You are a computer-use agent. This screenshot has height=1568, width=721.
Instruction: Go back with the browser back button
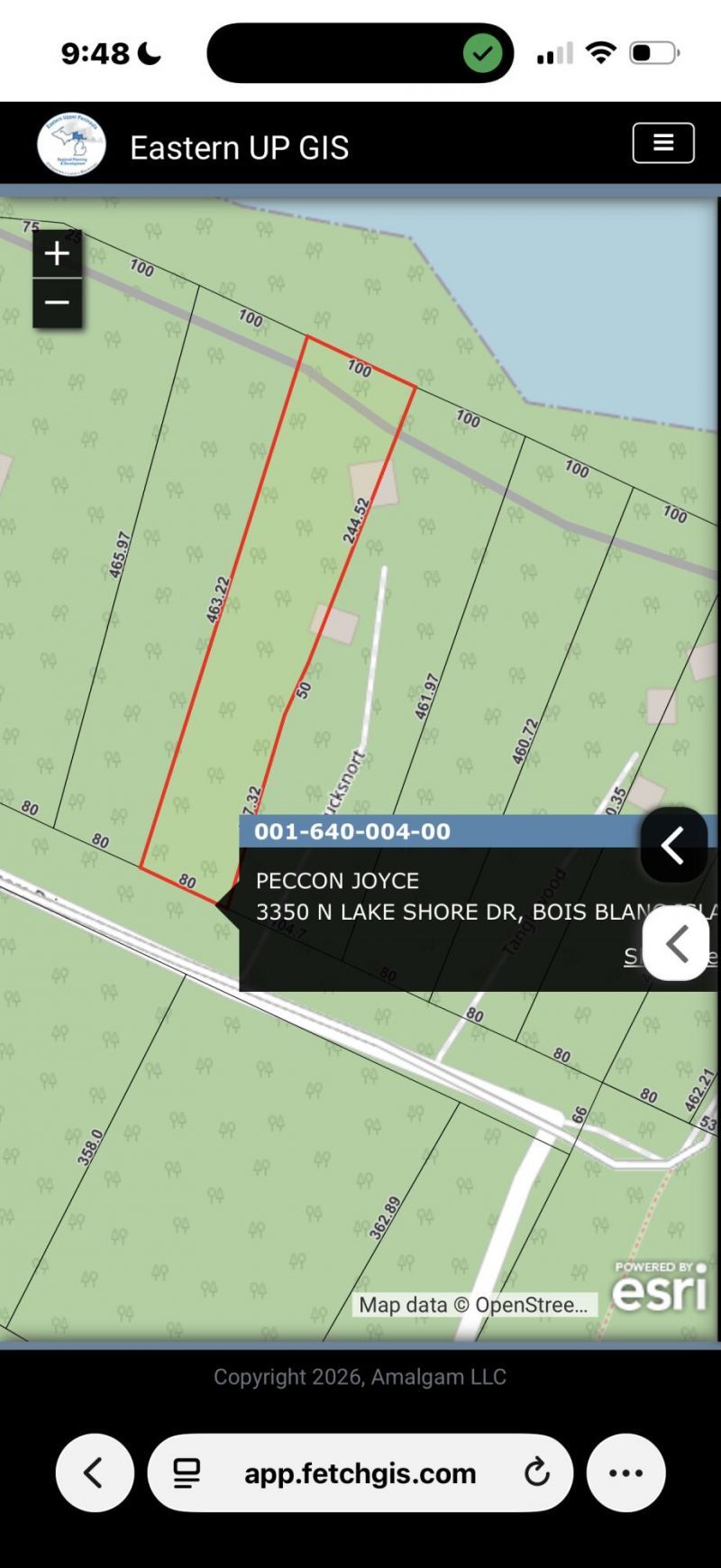[x=95, y=1472]
